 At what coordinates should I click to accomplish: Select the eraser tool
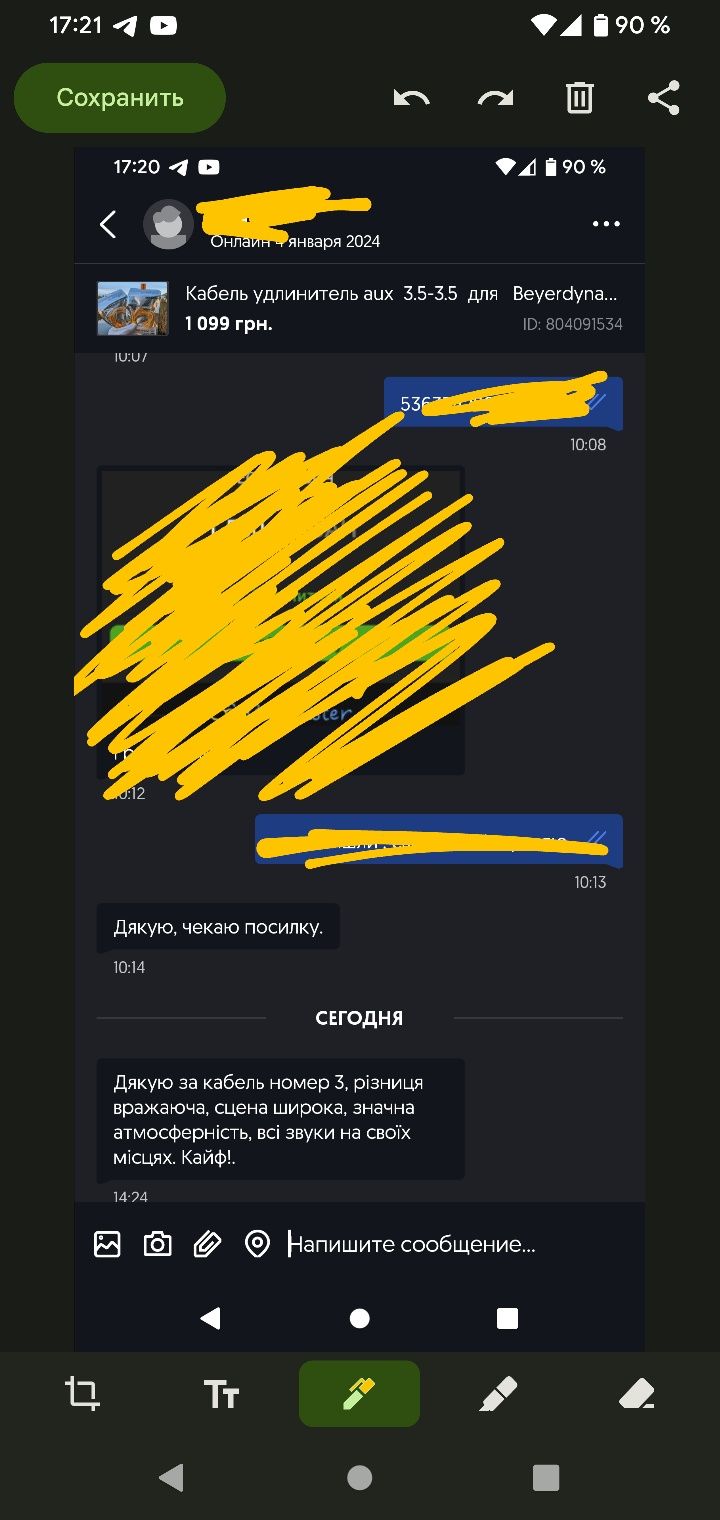[x=637, y=1393]
